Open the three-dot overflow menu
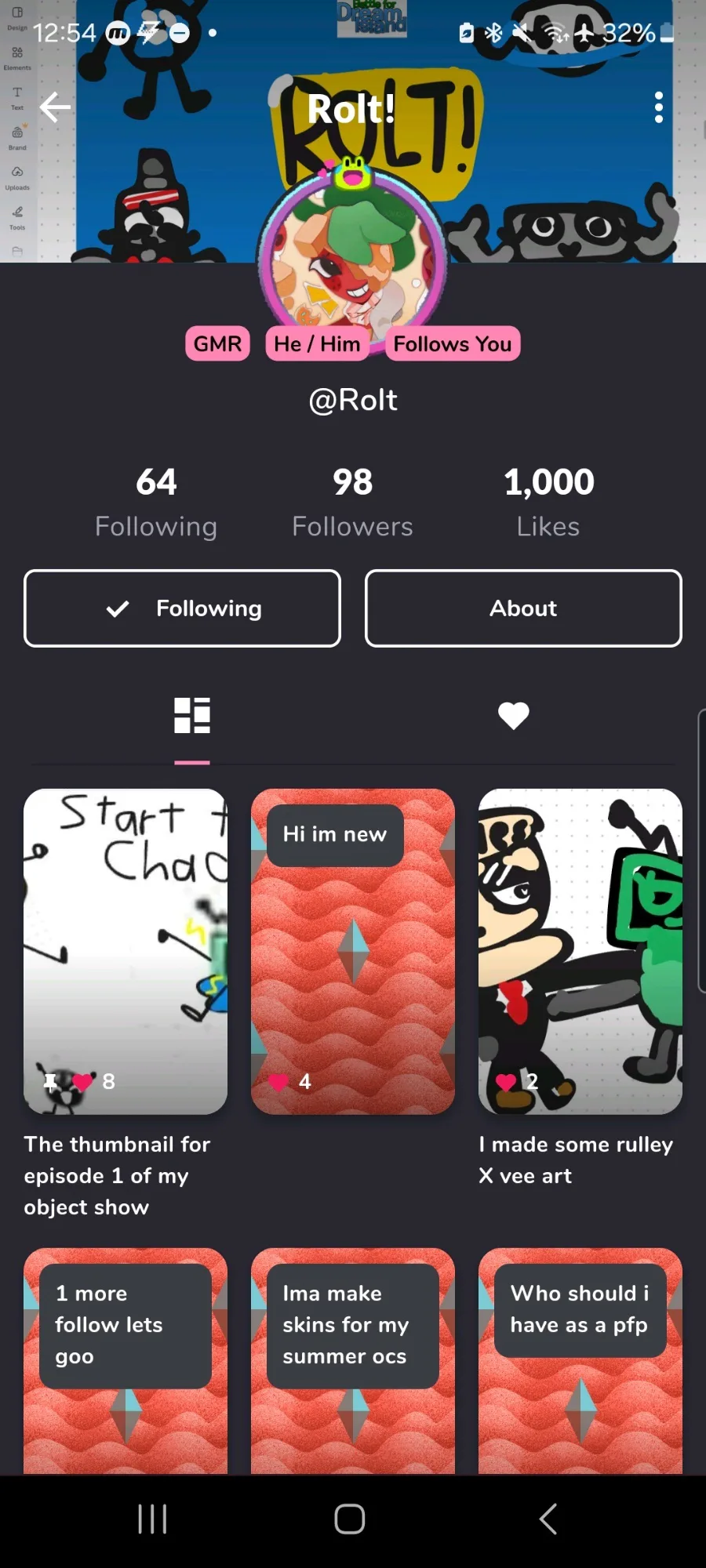Viewport: 706px width, 1568px height. click(658, 107)
